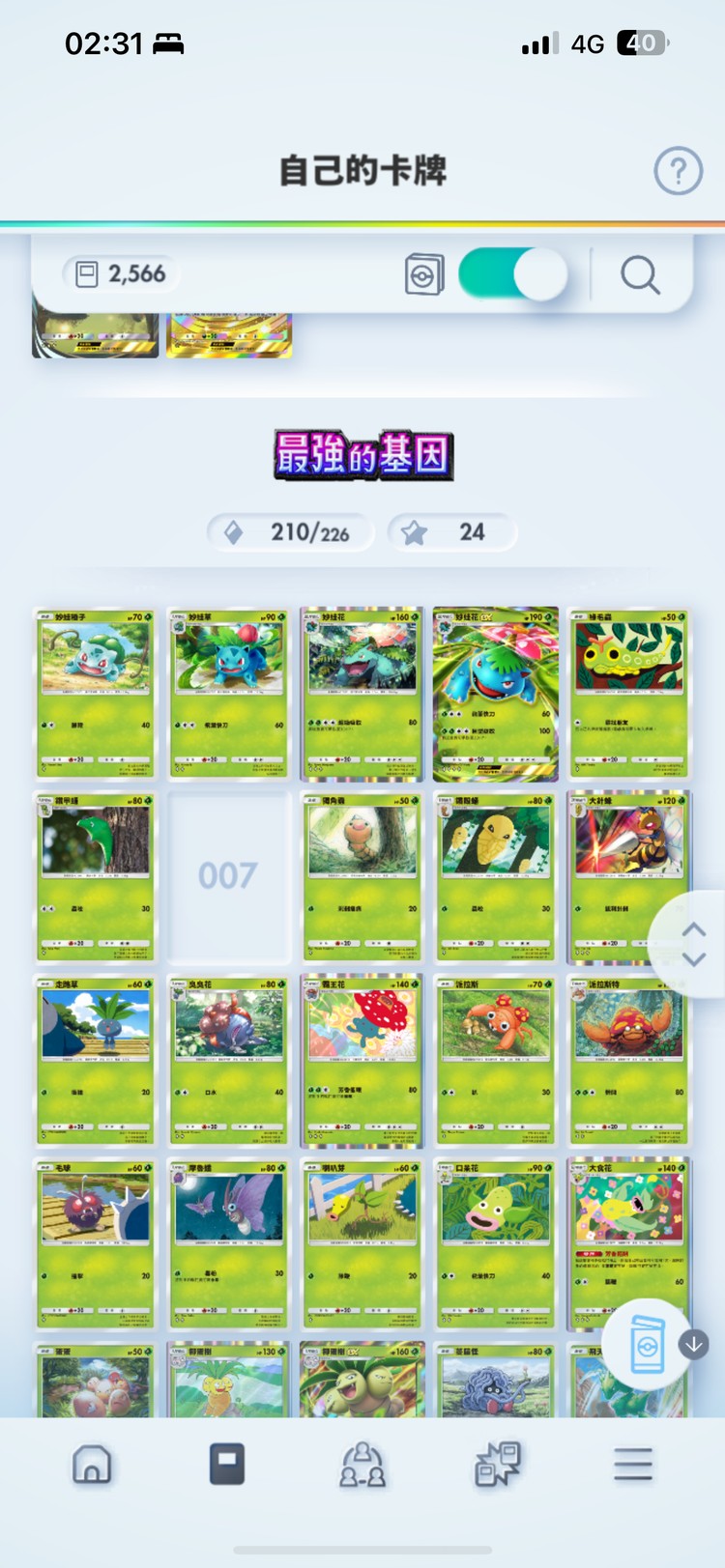Open the hamburger menu tab

click(632, 1465)
